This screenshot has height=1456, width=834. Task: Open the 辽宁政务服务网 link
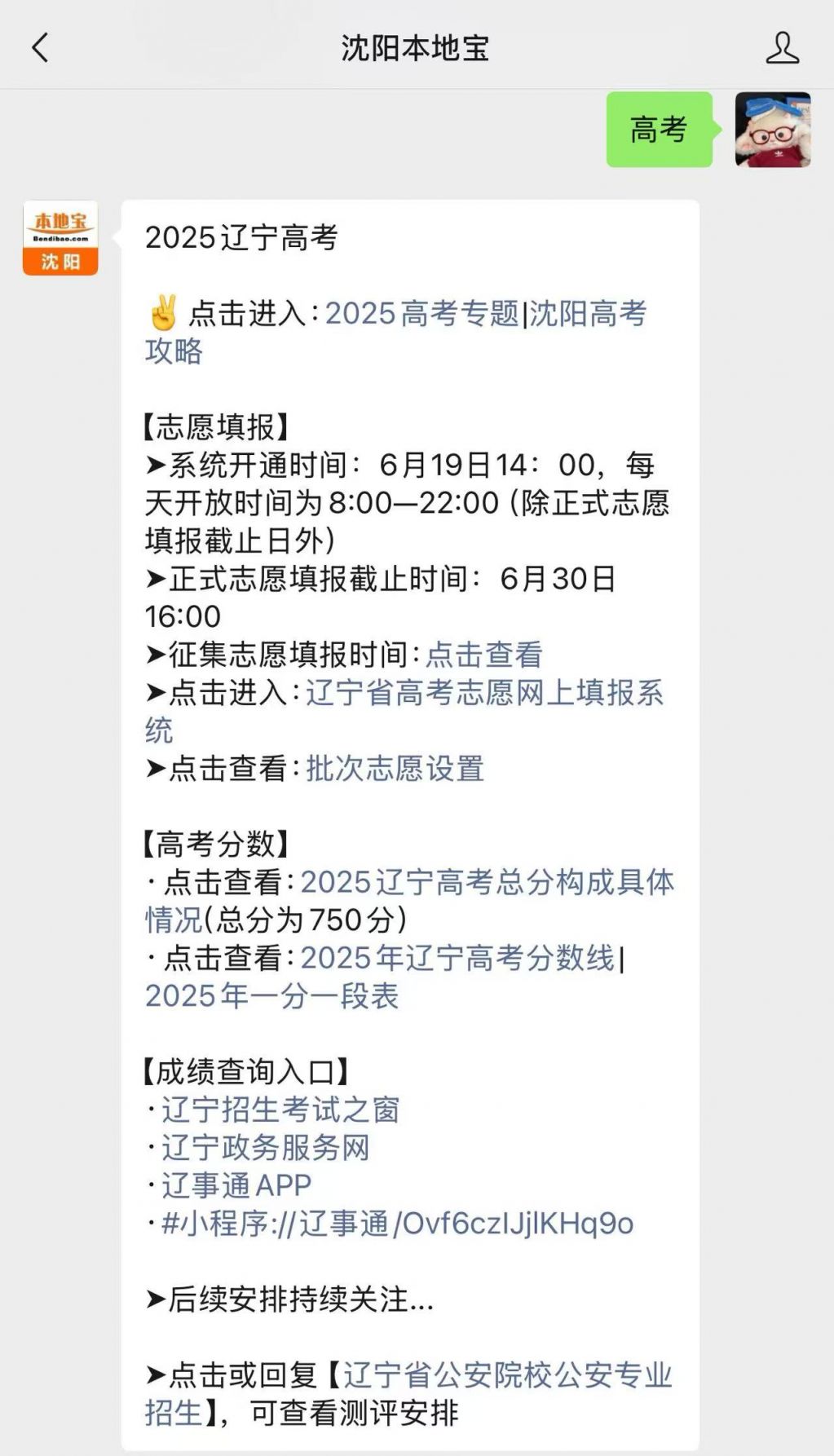[x=266, y=1148]
